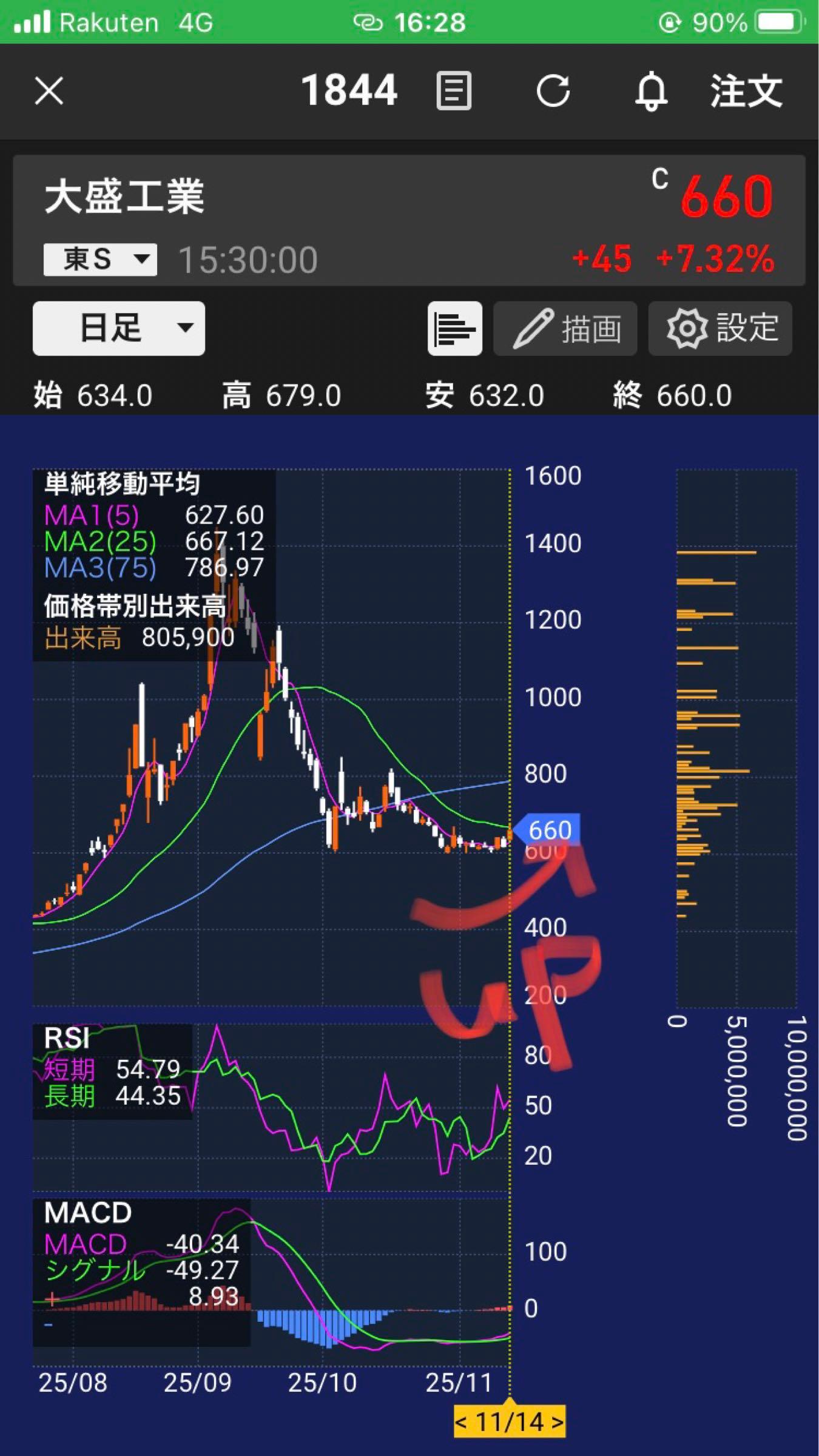Open the 日足 timeframe dropdown
Image resolution: width=819 pixels, height=1456 pixels.
118,328
